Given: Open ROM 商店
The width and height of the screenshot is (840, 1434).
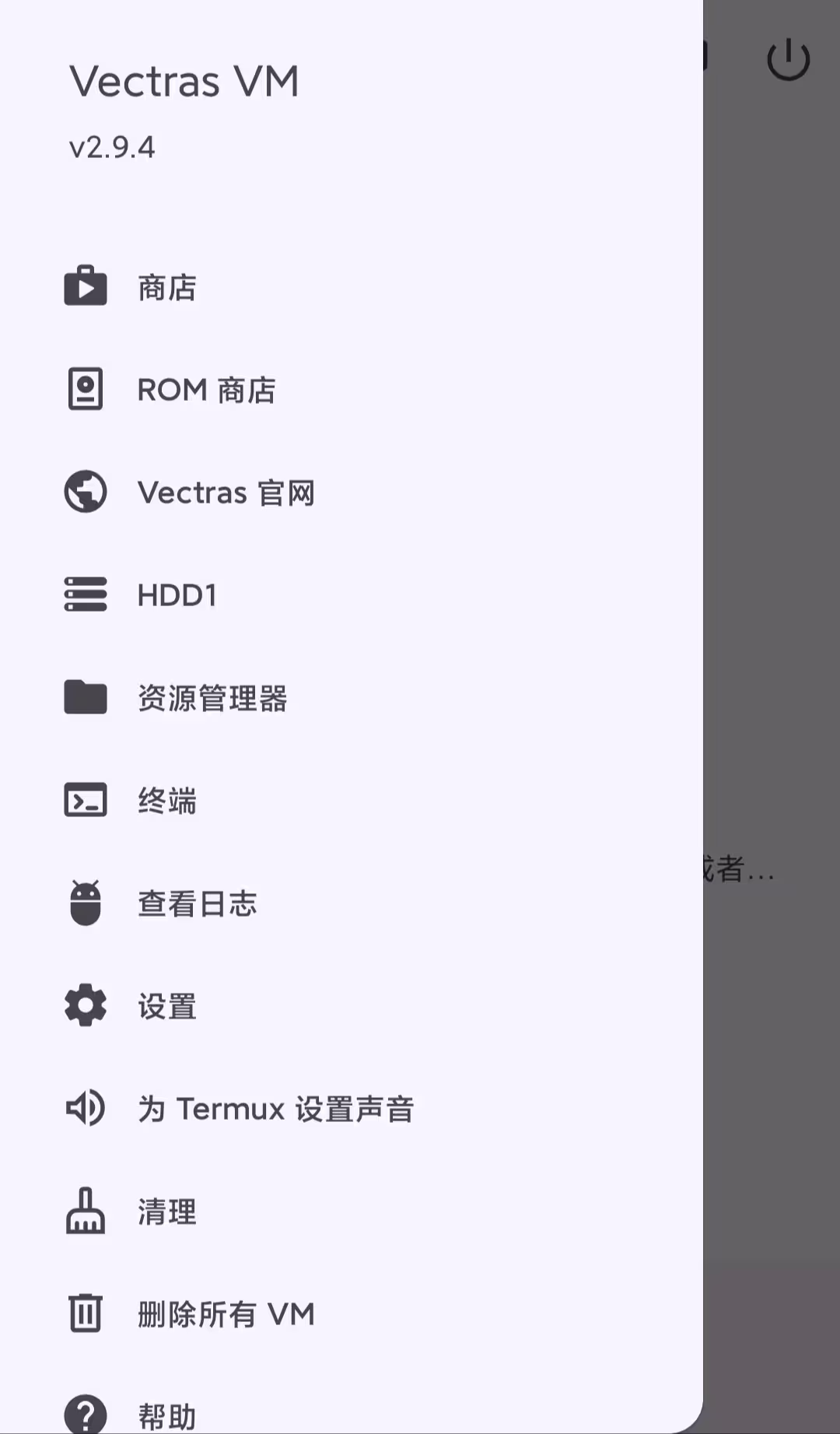Looking at the screenshot, I should pyautogui.click(x=206, y=390).
